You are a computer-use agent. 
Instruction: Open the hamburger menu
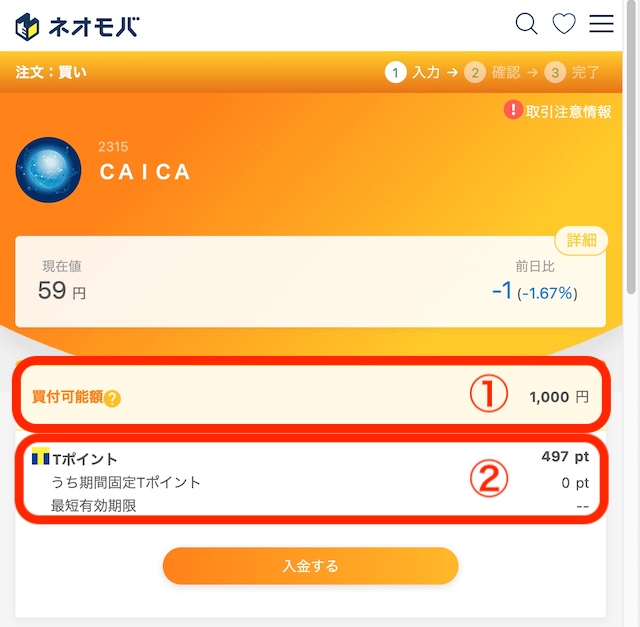tap(601, 24)
